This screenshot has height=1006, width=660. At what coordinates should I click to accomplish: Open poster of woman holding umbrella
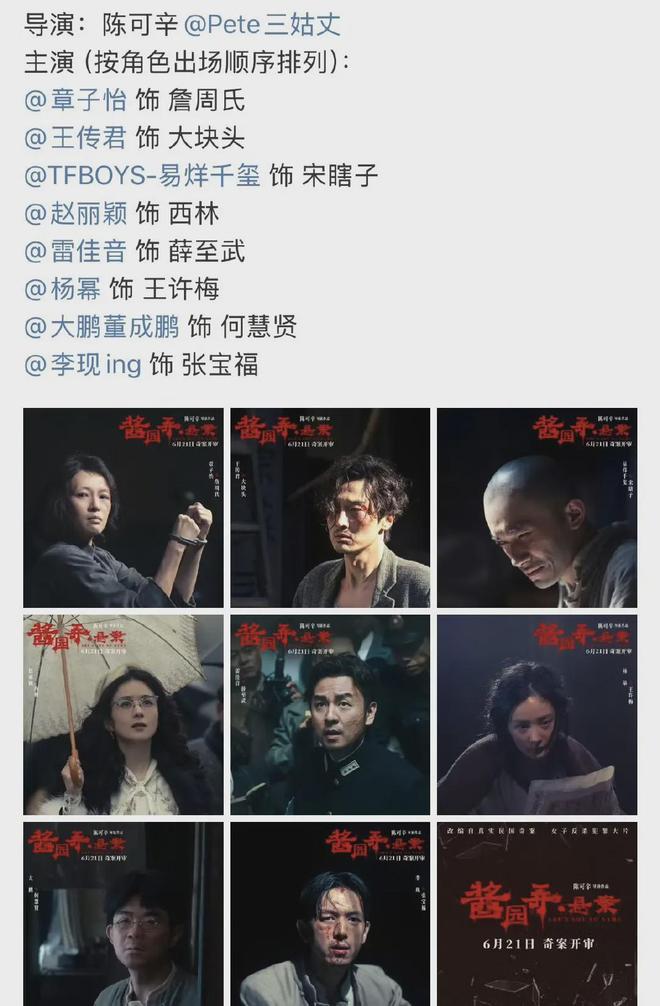(x=123, y=714)
